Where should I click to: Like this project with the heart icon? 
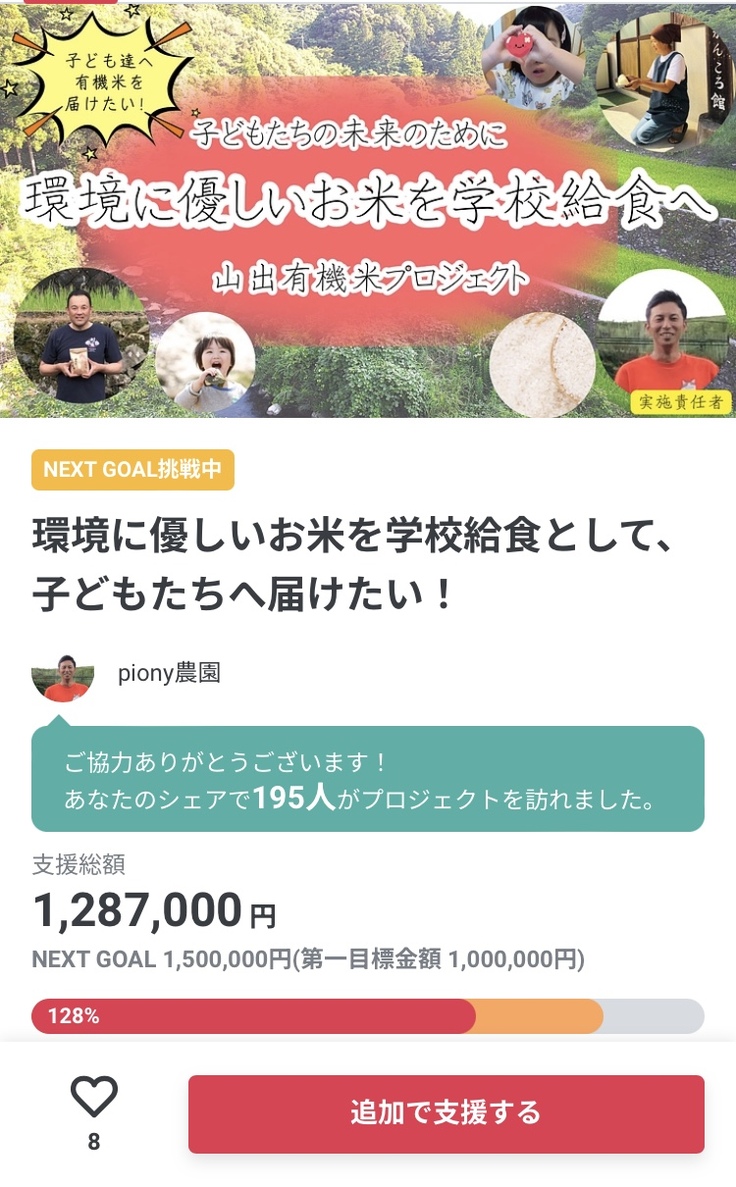pyautogui.click(x=94, y=1098)
